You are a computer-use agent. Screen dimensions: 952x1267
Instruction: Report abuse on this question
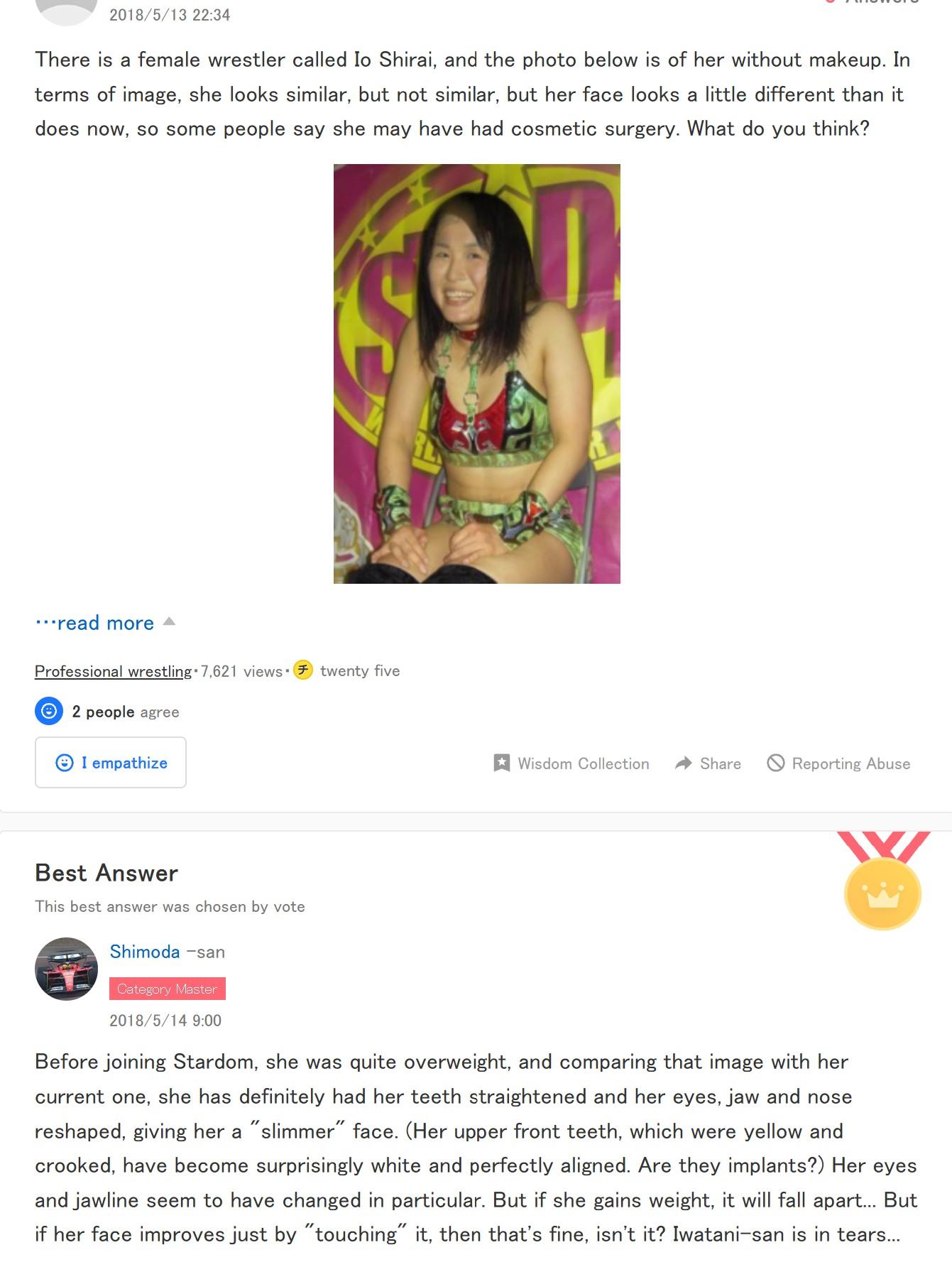(838, 763)
